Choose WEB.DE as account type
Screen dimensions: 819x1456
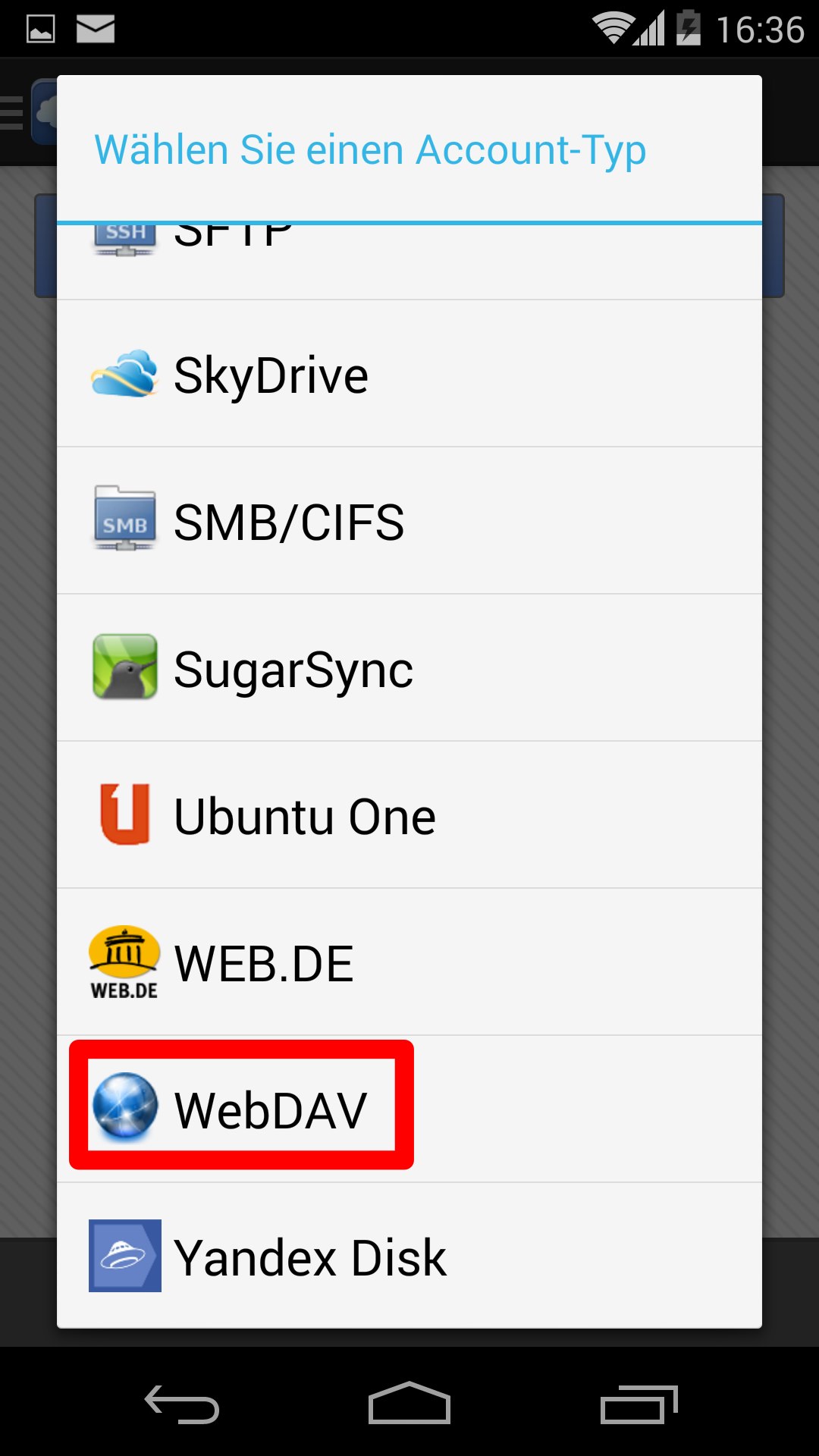point(409,963)
